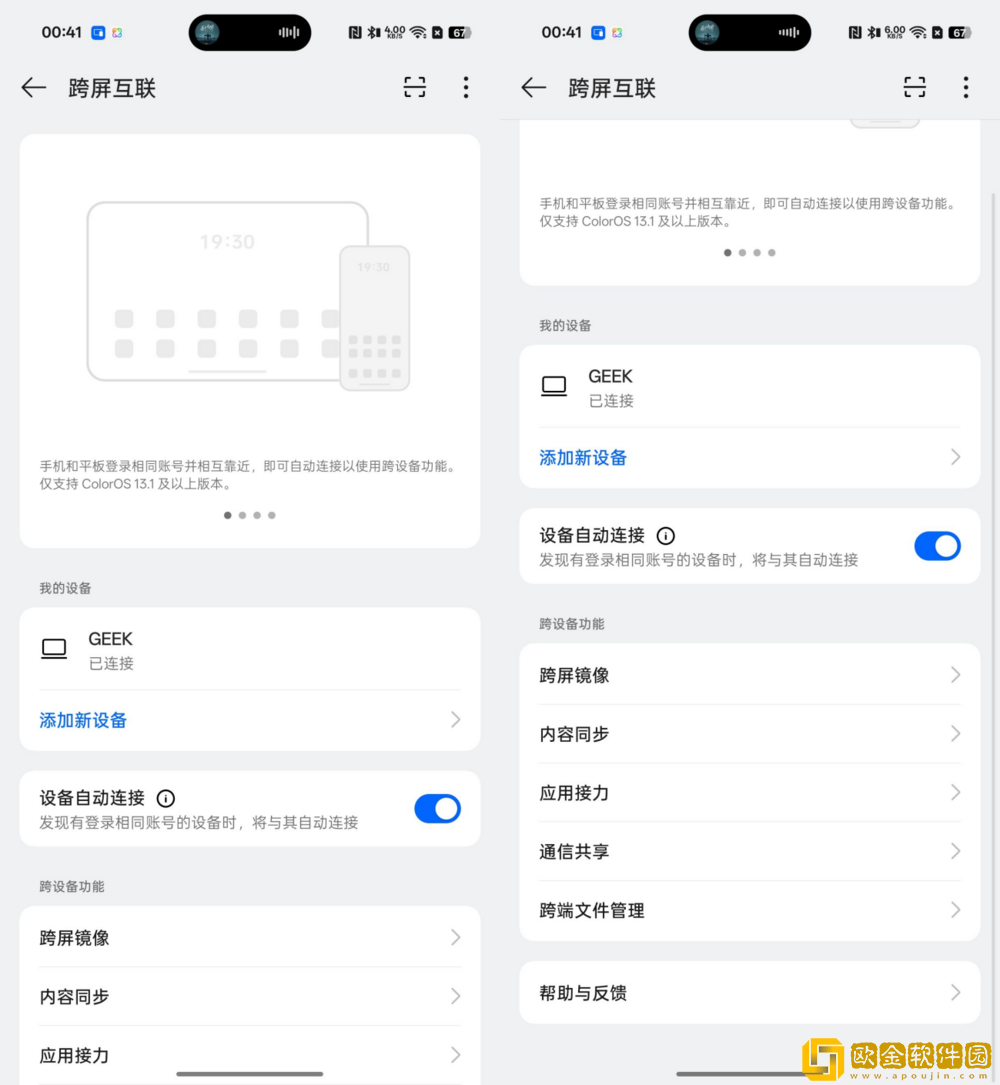The image size is (1000, 1085).
Task: Open the QR code scan icon
Action: (414, 88)
